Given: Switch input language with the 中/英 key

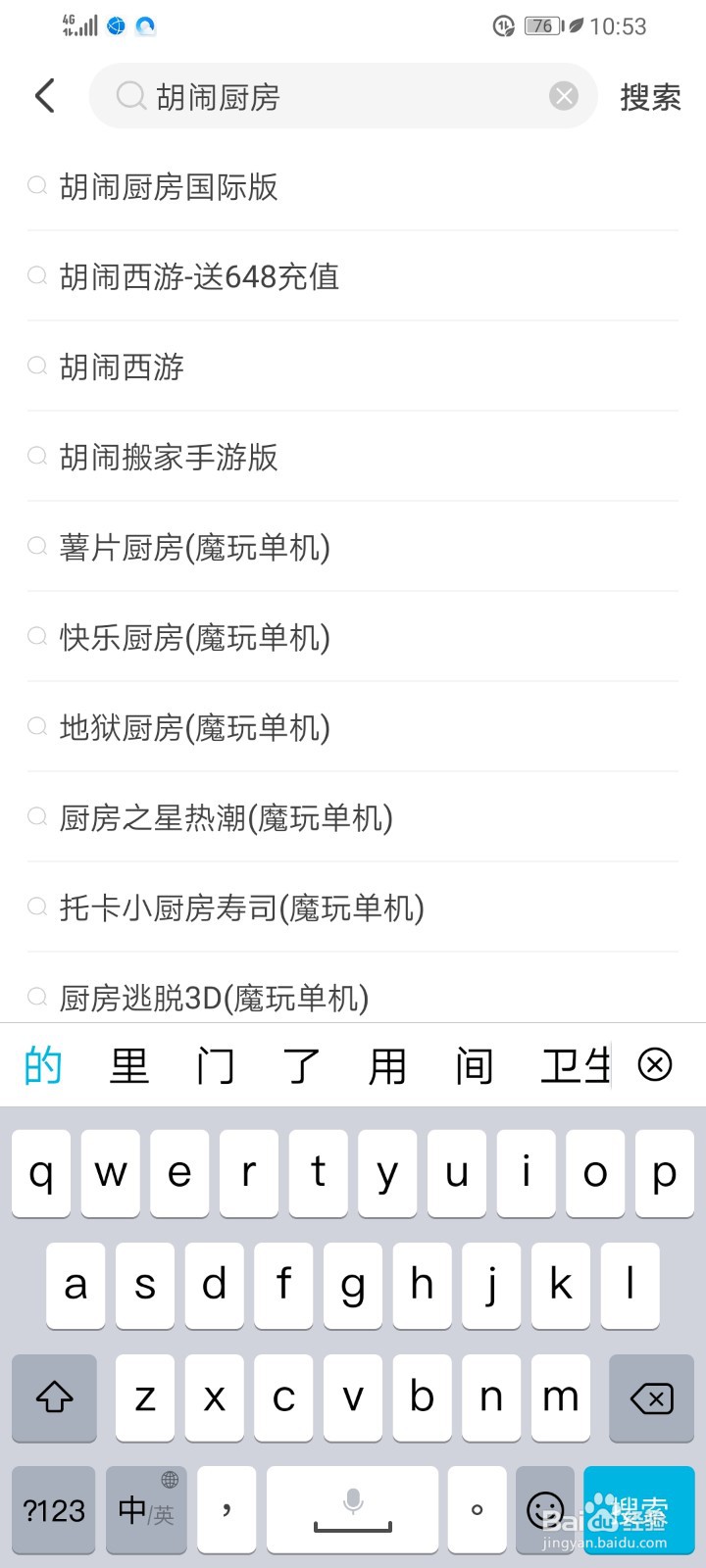Looking at the screenshot, I should [x=145, y=1510].
